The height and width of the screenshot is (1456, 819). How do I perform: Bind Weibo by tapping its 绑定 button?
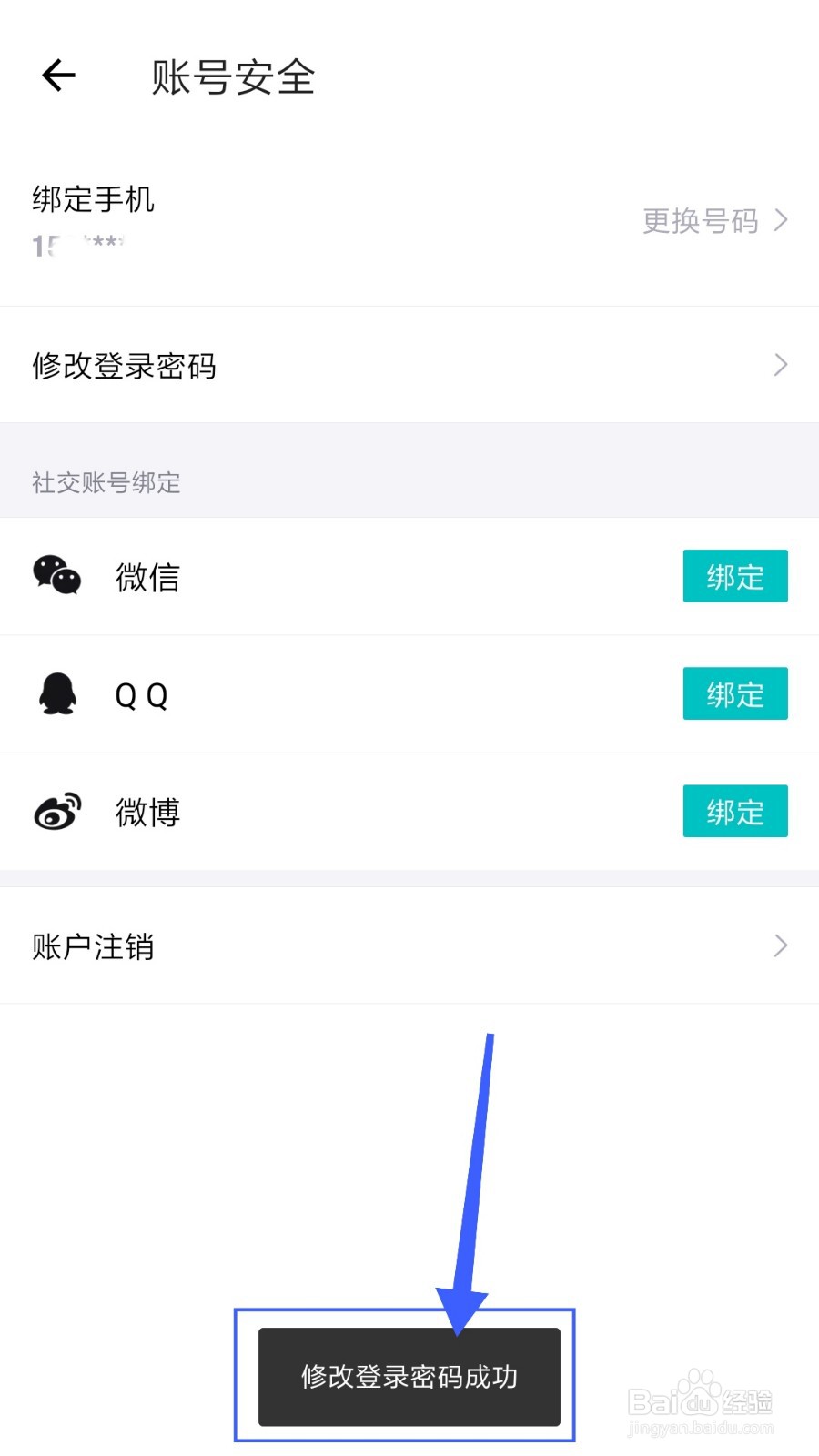click(734, 811)
